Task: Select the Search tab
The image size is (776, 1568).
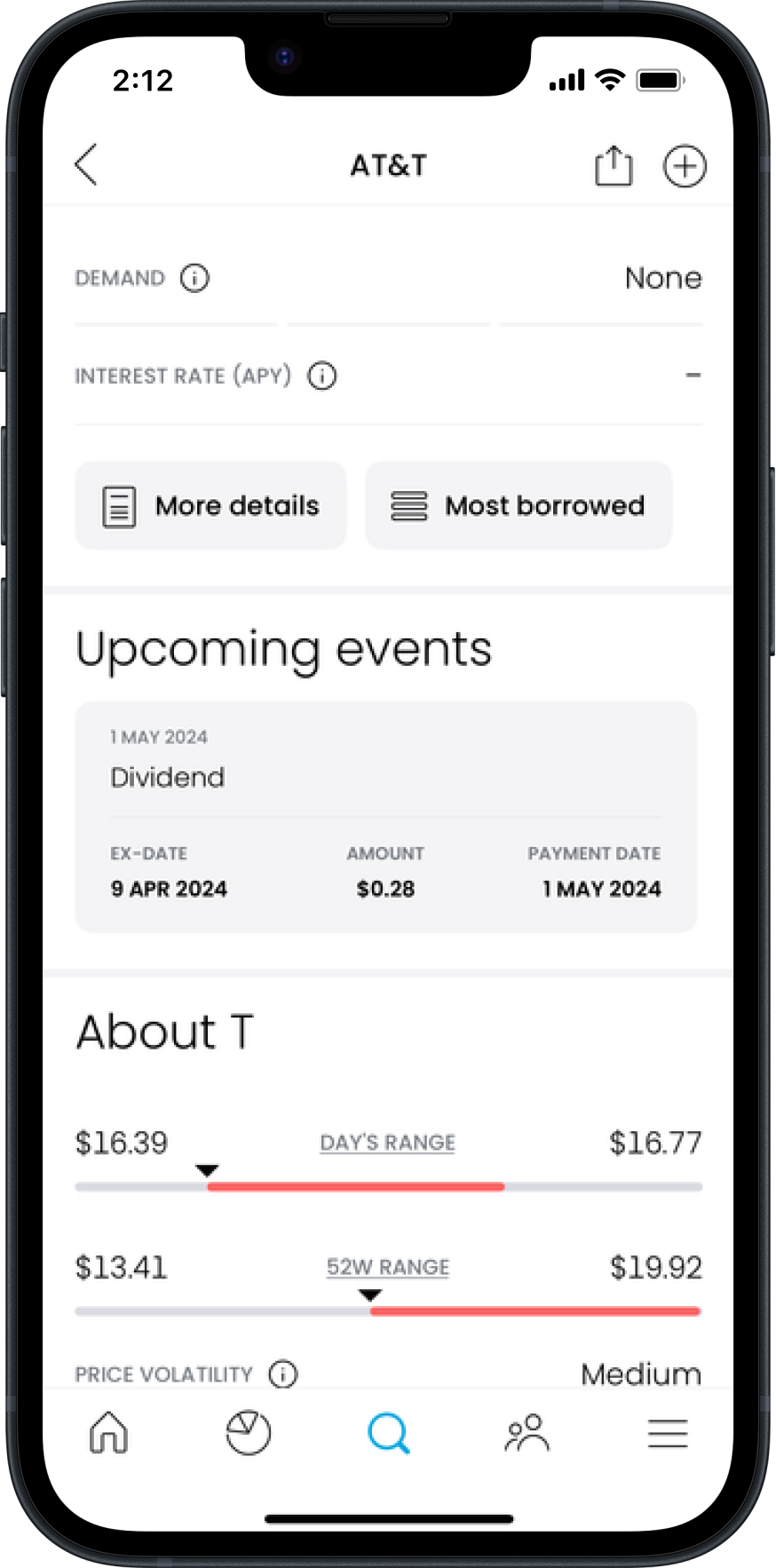Action: point(388,1432)
